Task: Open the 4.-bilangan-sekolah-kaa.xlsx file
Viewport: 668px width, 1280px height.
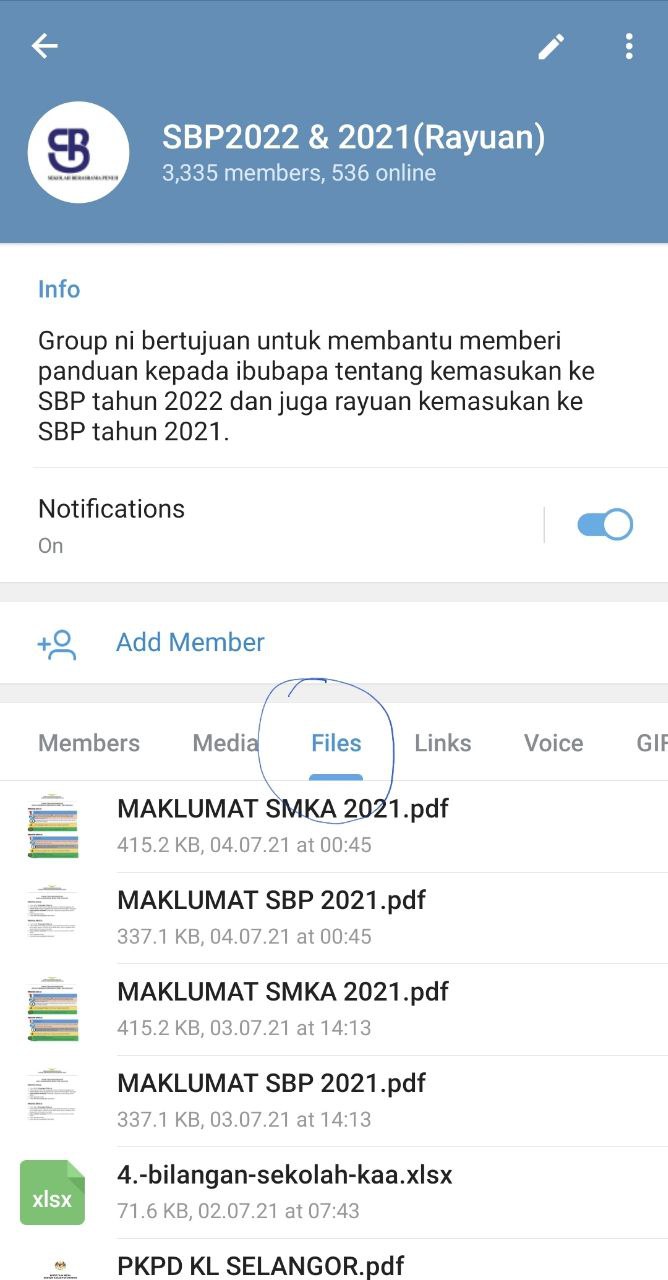Action: click(285, 1191)
